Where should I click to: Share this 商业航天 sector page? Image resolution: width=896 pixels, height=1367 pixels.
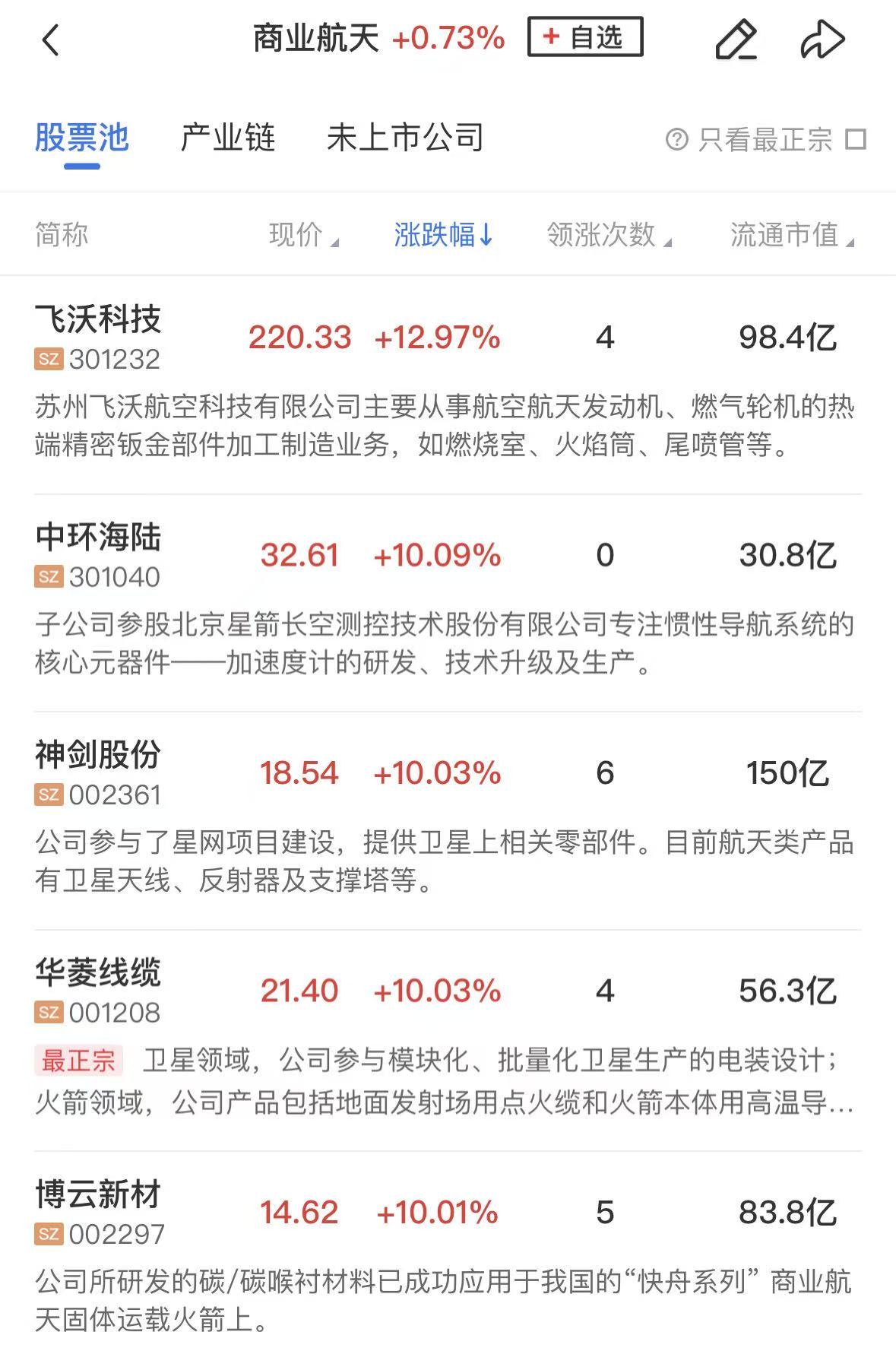coord(822,40)
